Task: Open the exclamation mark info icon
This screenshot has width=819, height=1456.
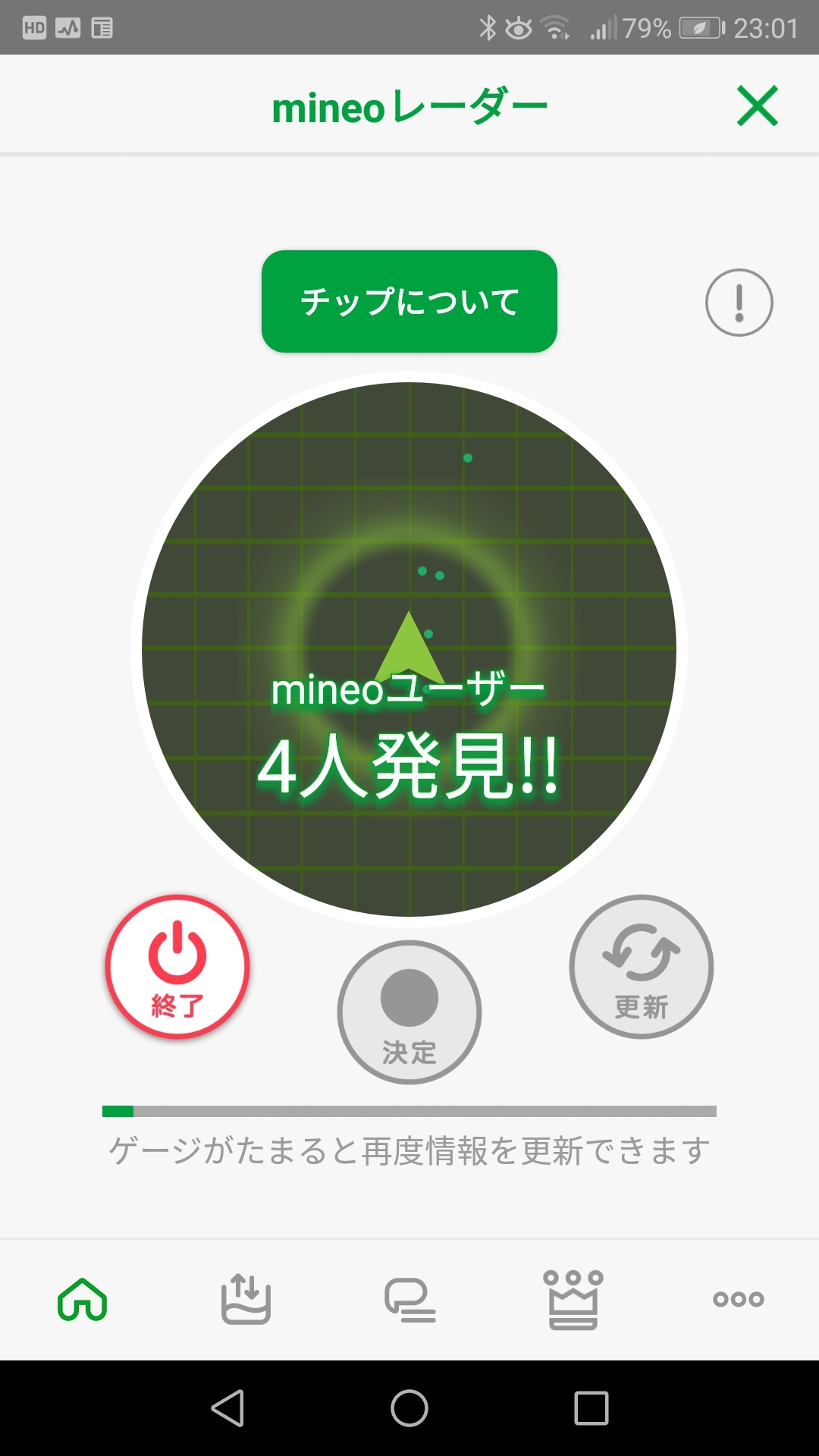Action: pos(739,303)
